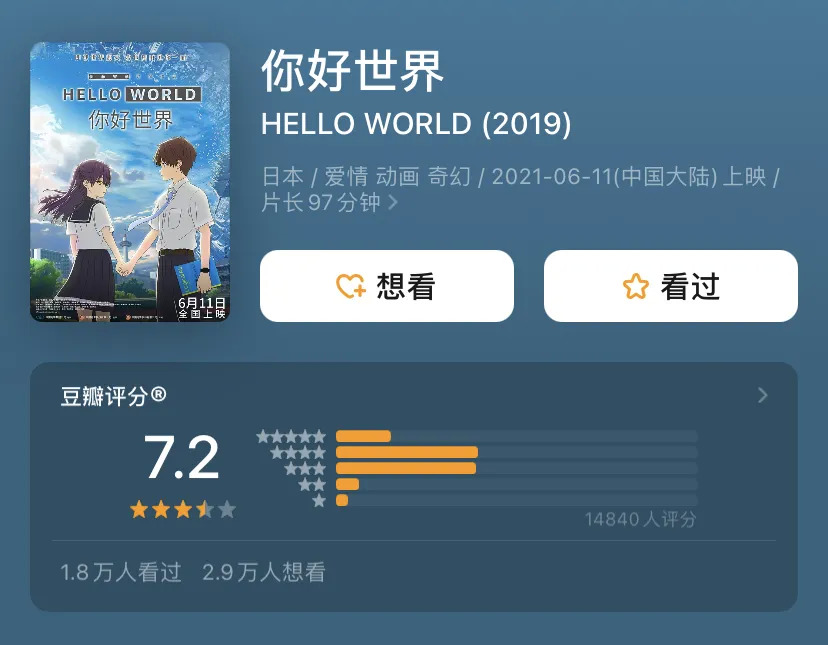
Task: Expand movie details via the 片长 chevron
Action: coord(392,202)
